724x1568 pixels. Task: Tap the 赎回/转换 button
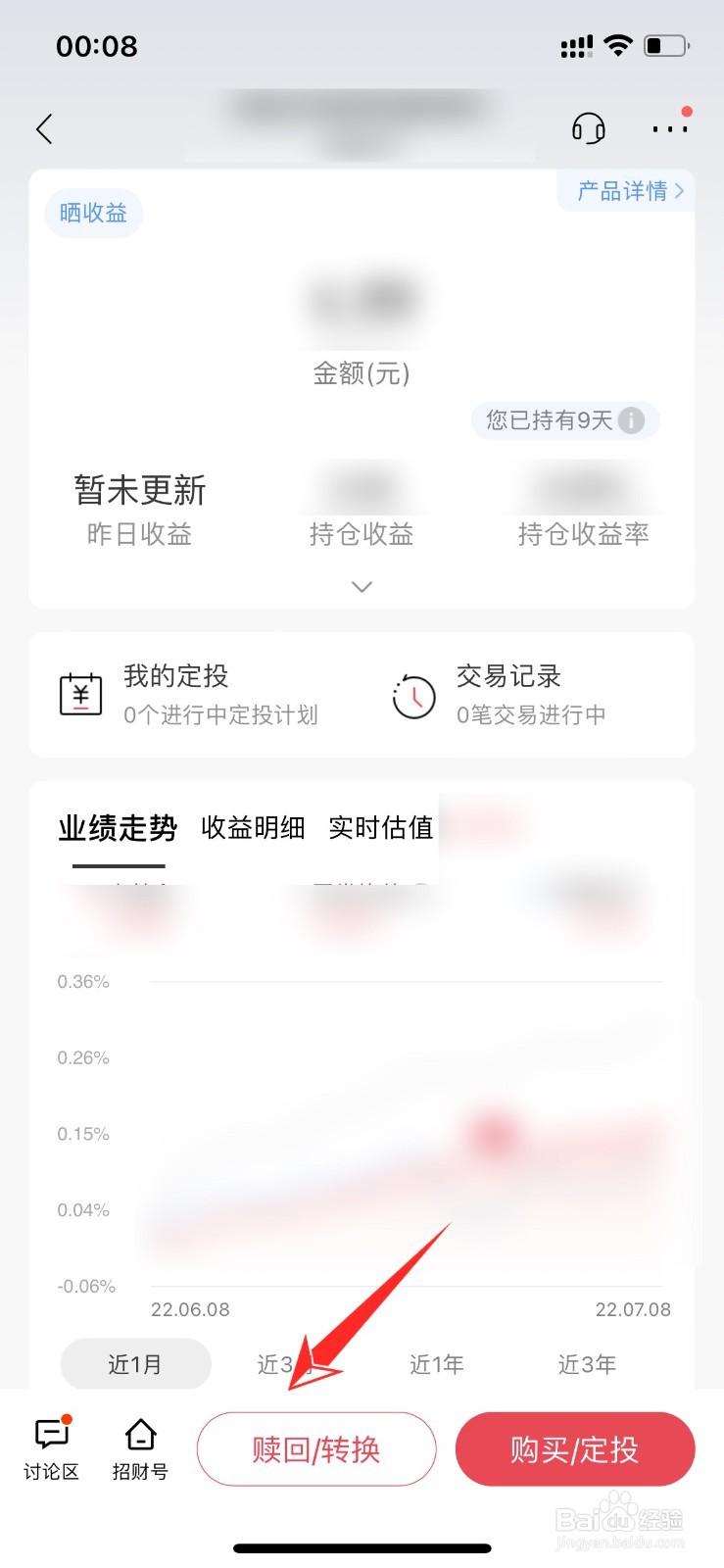tap(315, 1449)
